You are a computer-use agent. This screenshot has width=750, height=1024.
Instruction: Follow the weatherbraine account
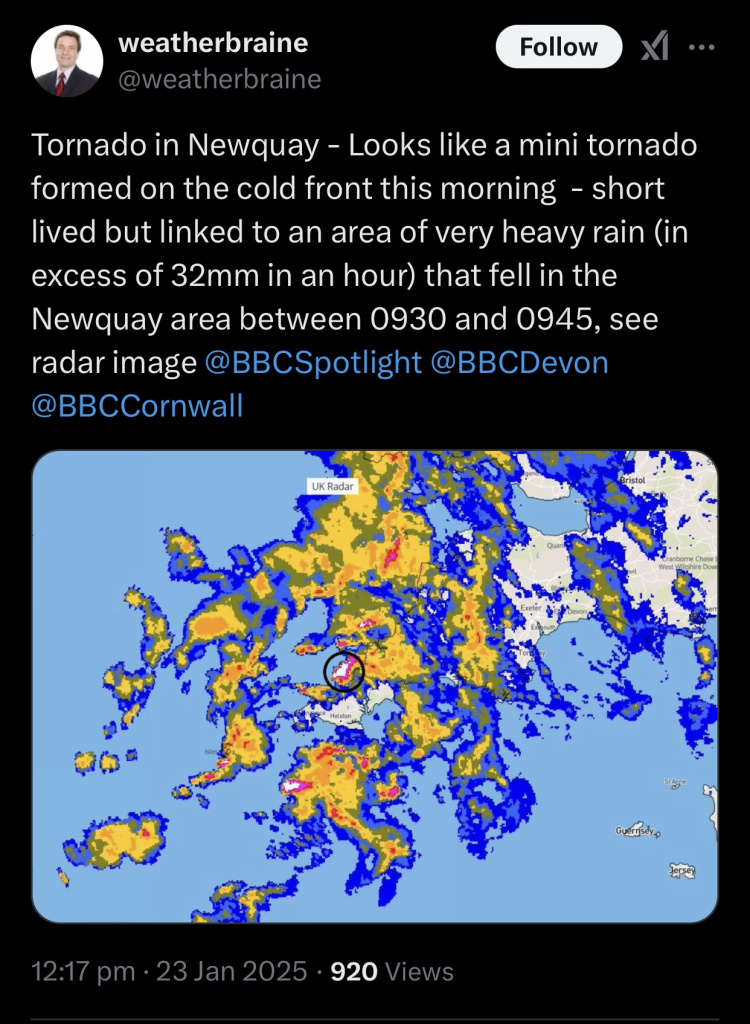559,47
